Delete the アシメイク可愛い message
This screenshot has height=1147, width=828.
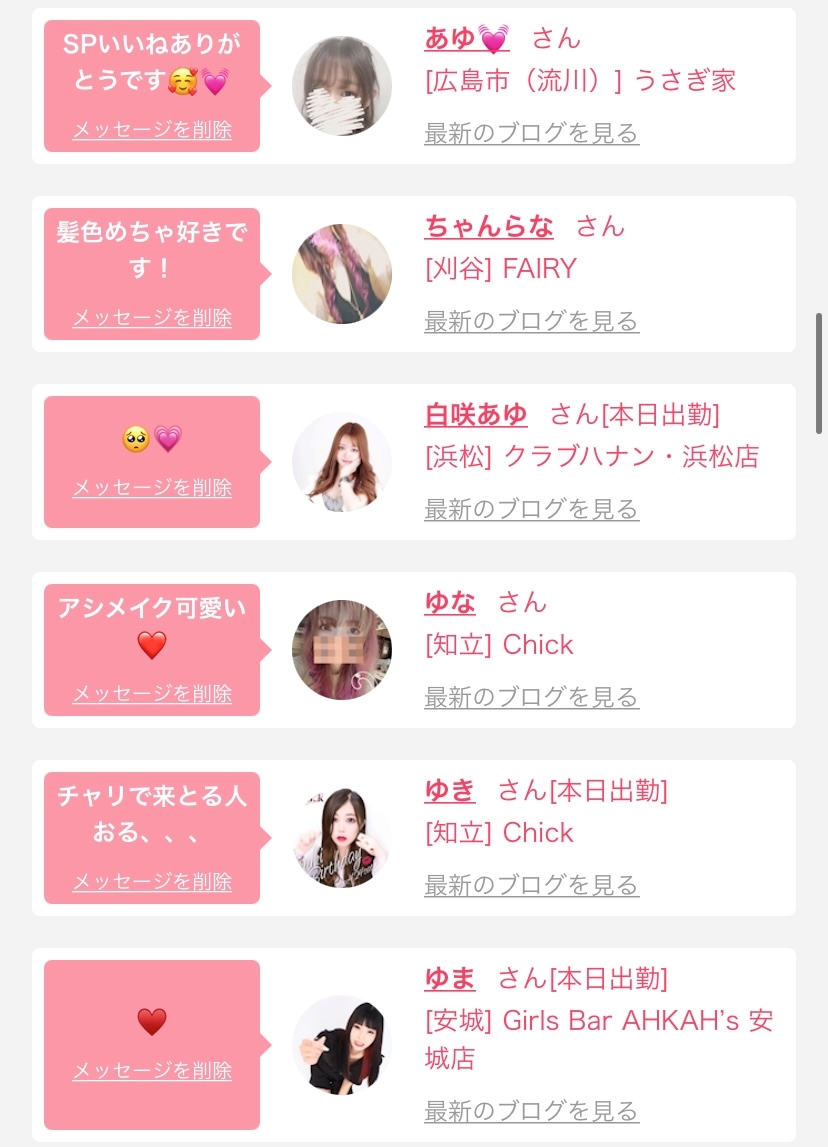[x=152, y=694]
